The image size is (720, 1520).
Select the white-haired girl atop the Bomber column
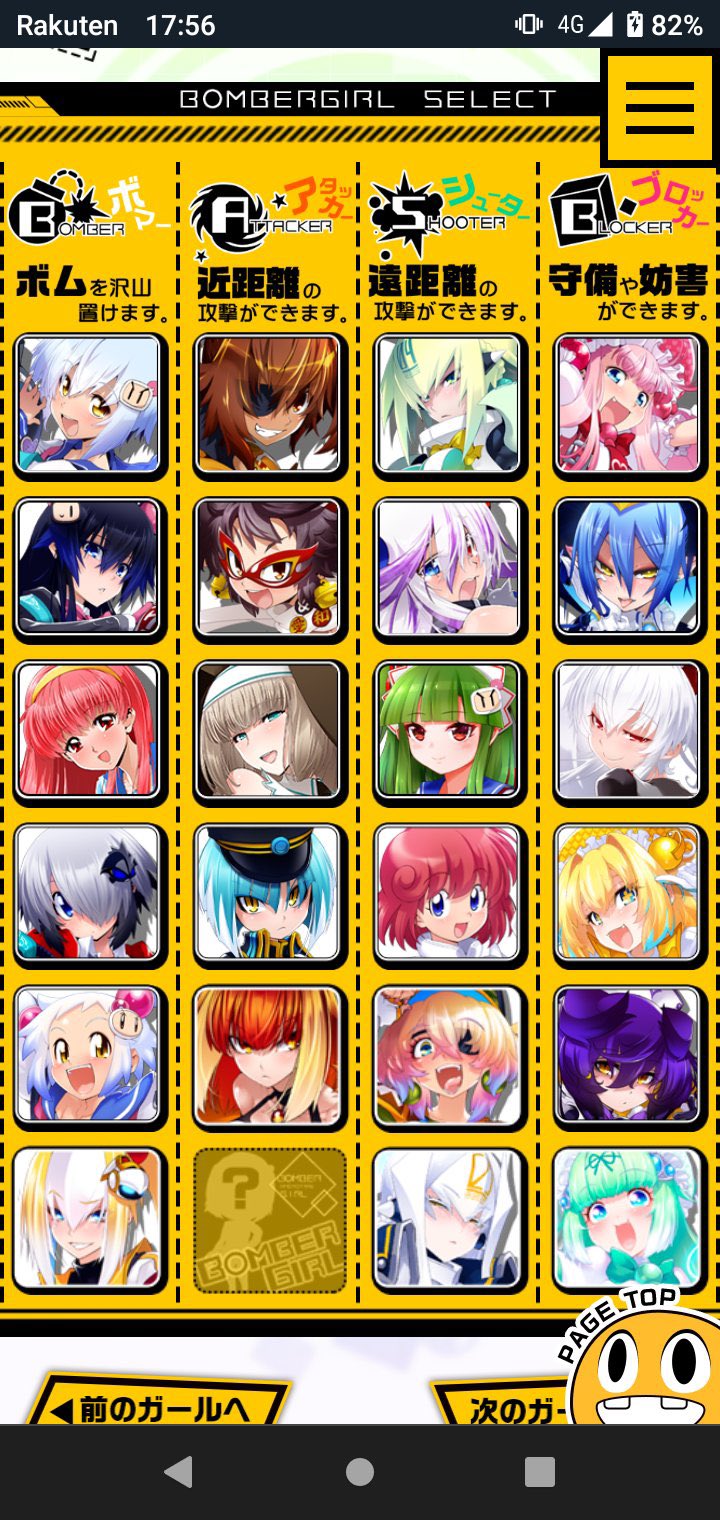pos(89,404)
